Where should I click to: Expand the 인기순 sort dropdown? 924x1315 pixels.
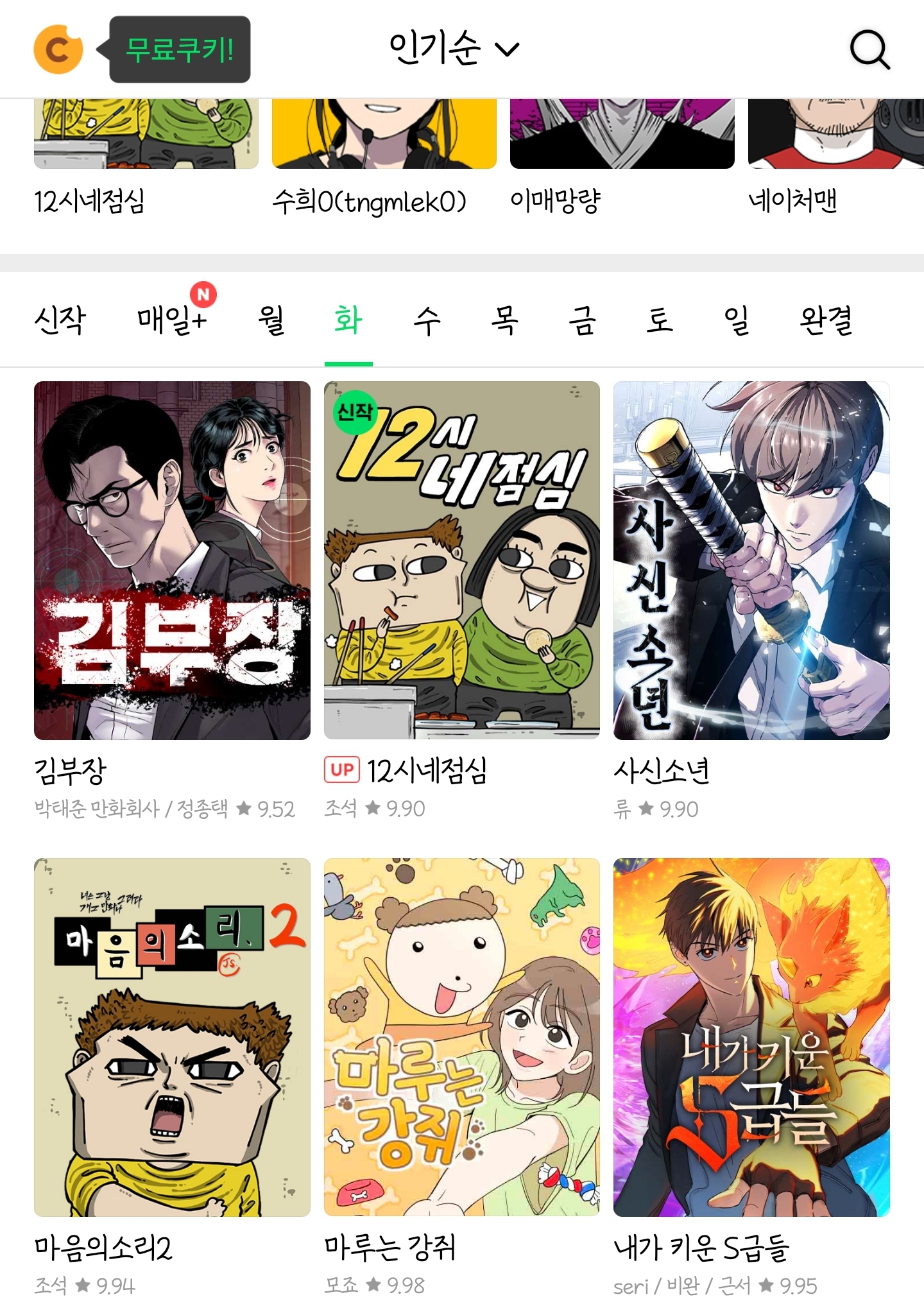tap(454, 48)
